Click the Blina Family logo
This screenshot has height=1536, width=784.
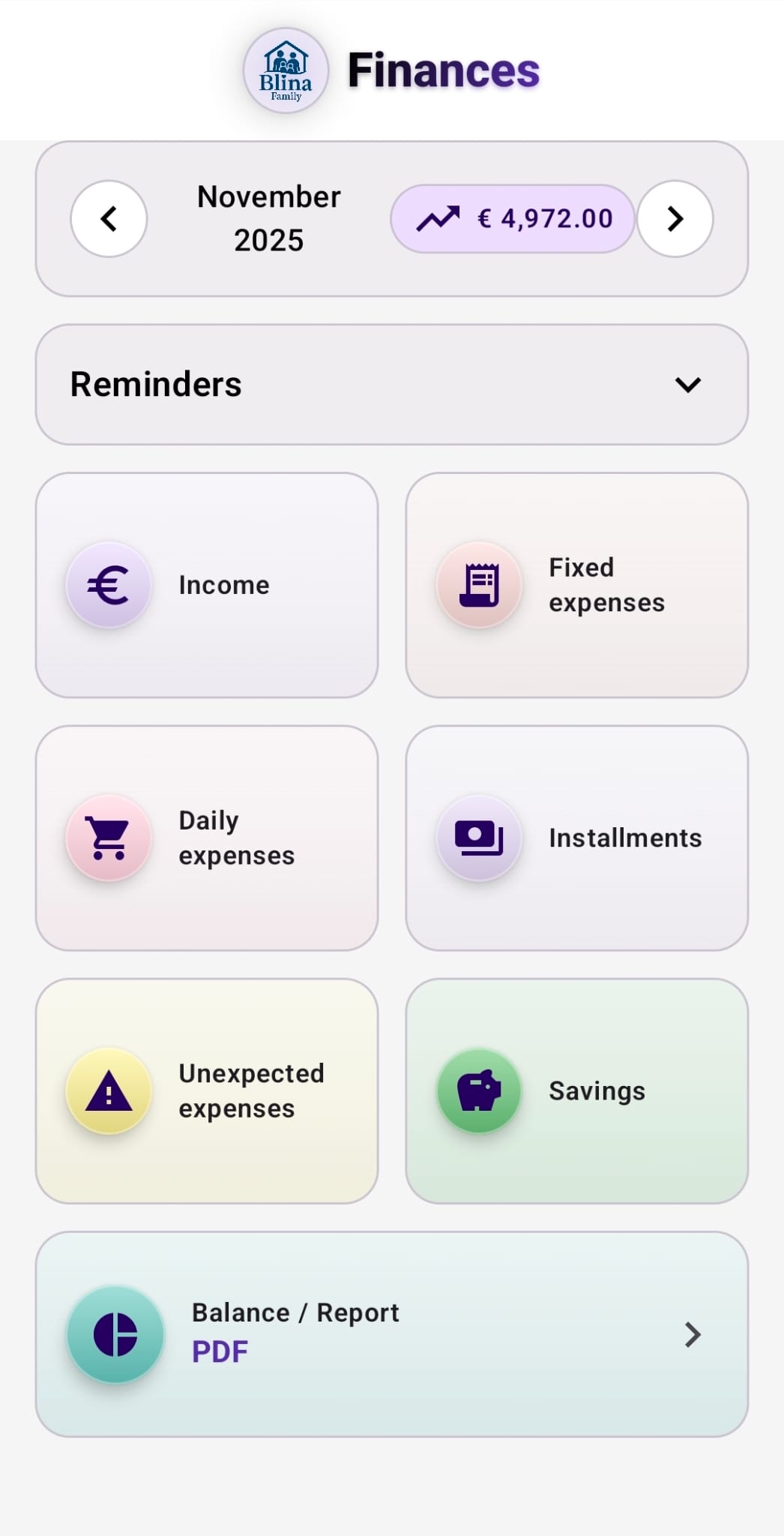[x=286, y=70]
